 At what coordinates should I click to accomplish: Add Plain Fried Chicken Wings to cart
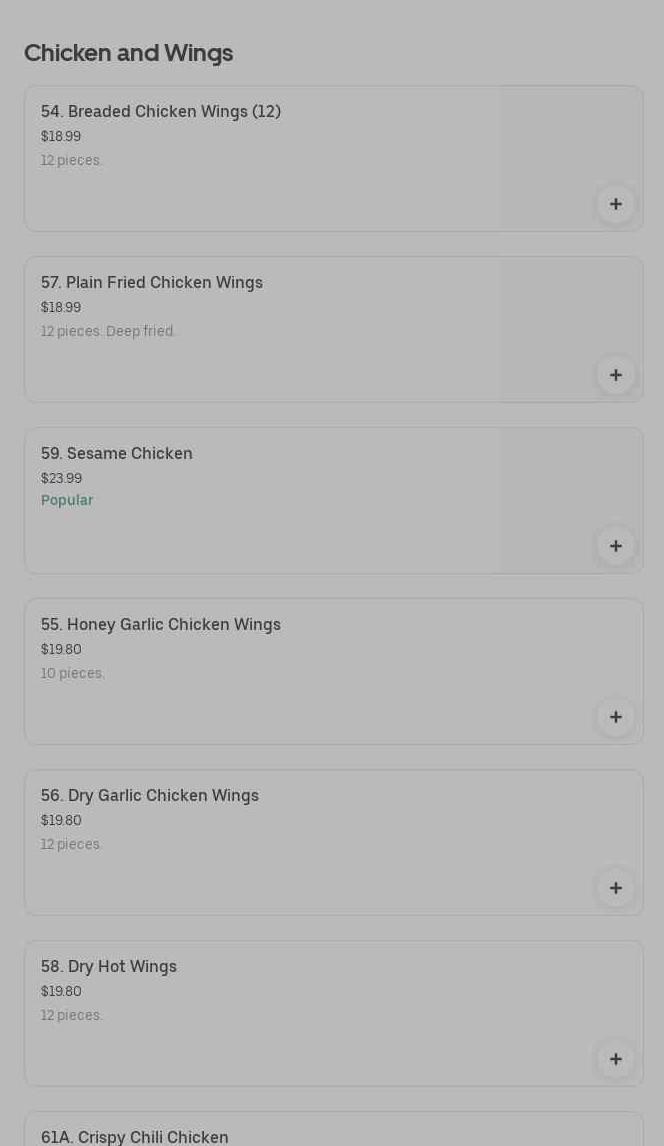[x=616, y=375]
